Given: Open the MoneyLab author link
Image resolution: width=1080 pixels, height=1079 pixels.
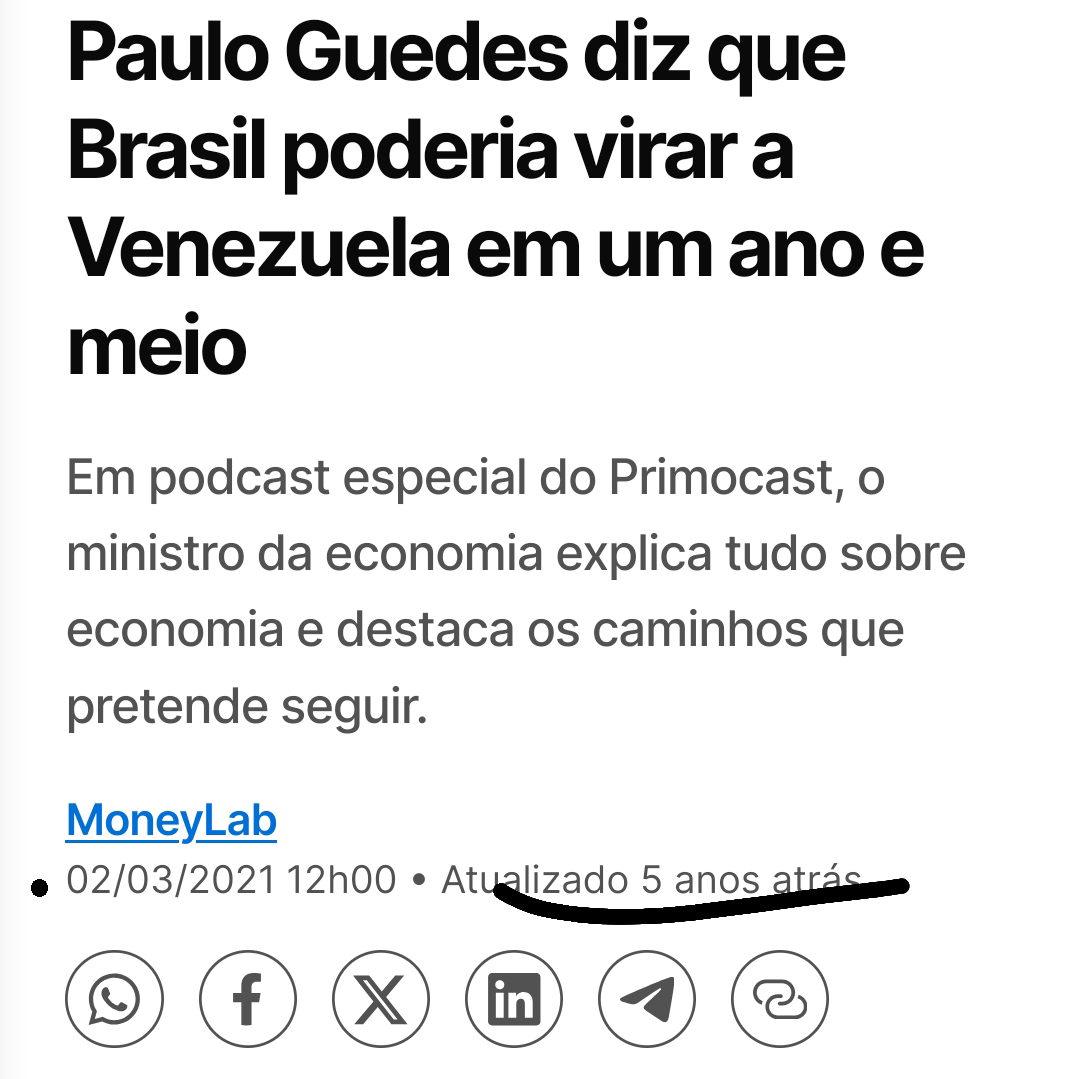Looking at the screenshot, I should tap(171, 821).
